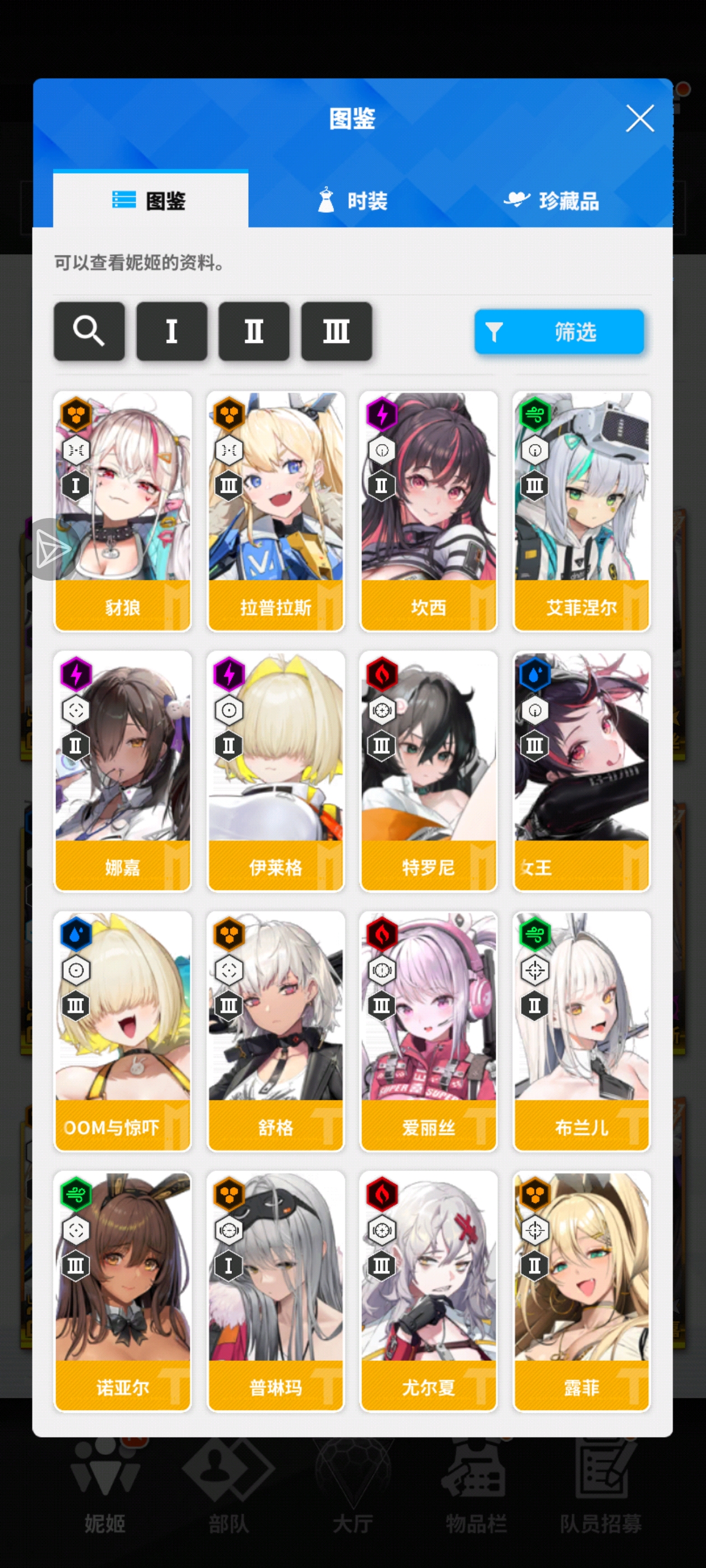Open 娜嘉's profile card
This screenshot has height=1568, width=706.
click(x=123, y=771)
